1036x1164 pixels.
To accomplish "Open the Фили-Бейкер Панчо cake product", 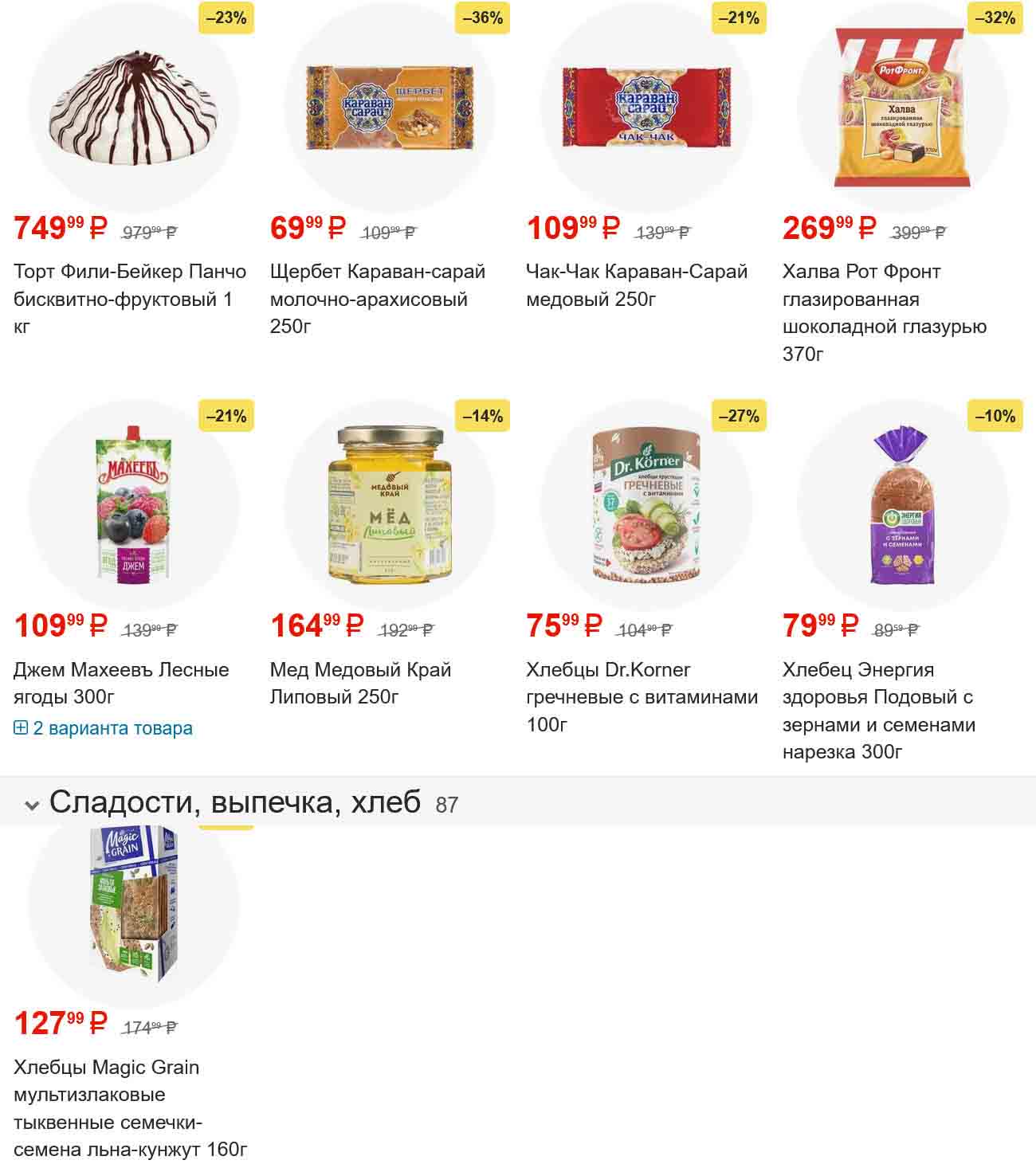I will click(129, 299).
